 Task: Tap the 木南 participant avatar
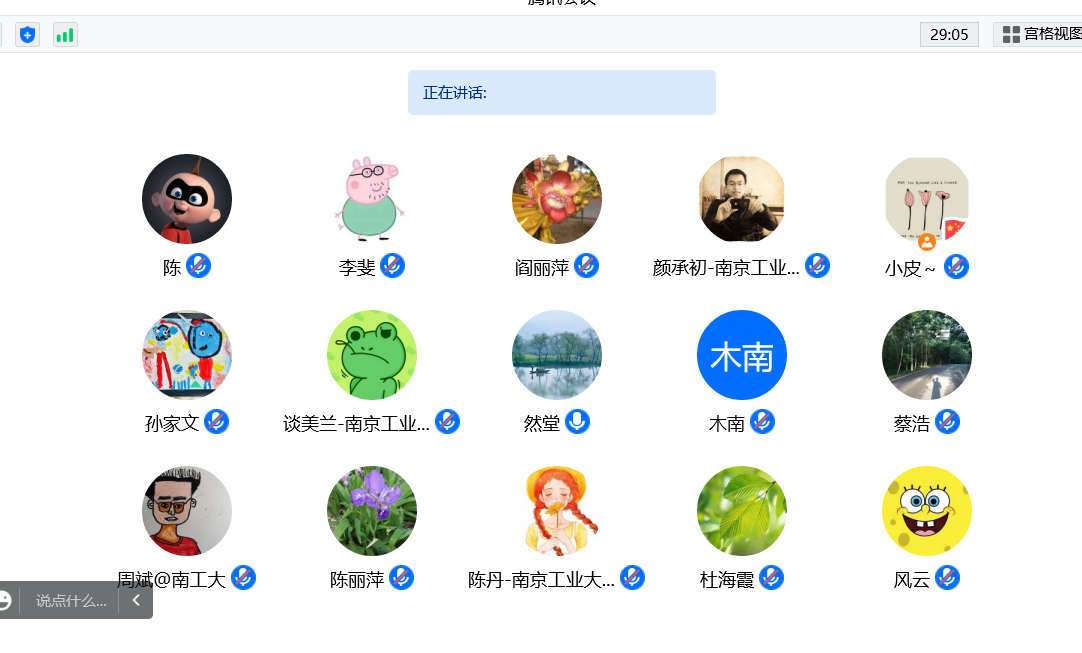[742, 355]
